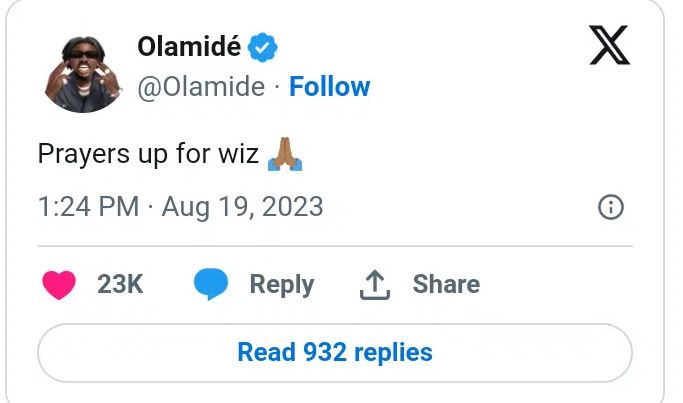
Task: Open the tweet info icon
Action: click(610, 207)
